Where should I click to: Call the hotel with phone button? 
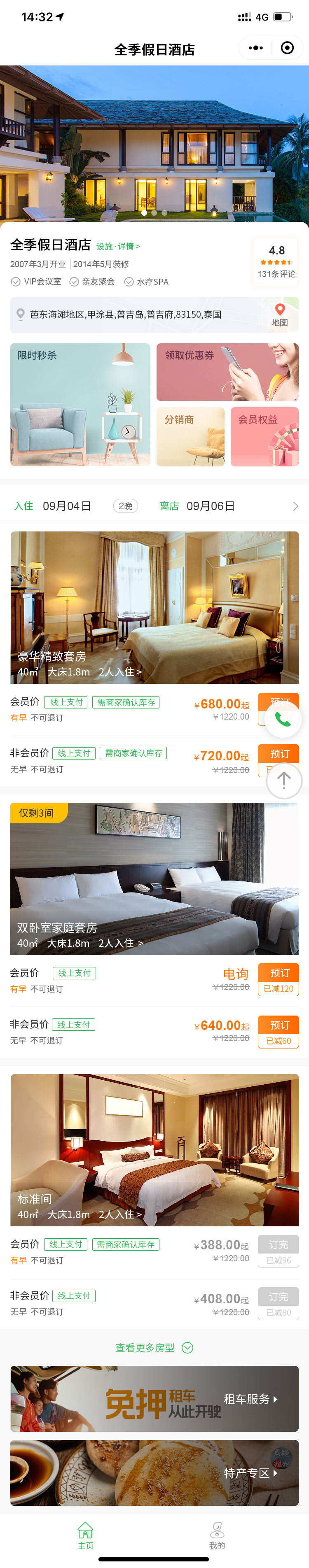coord(283,720)
